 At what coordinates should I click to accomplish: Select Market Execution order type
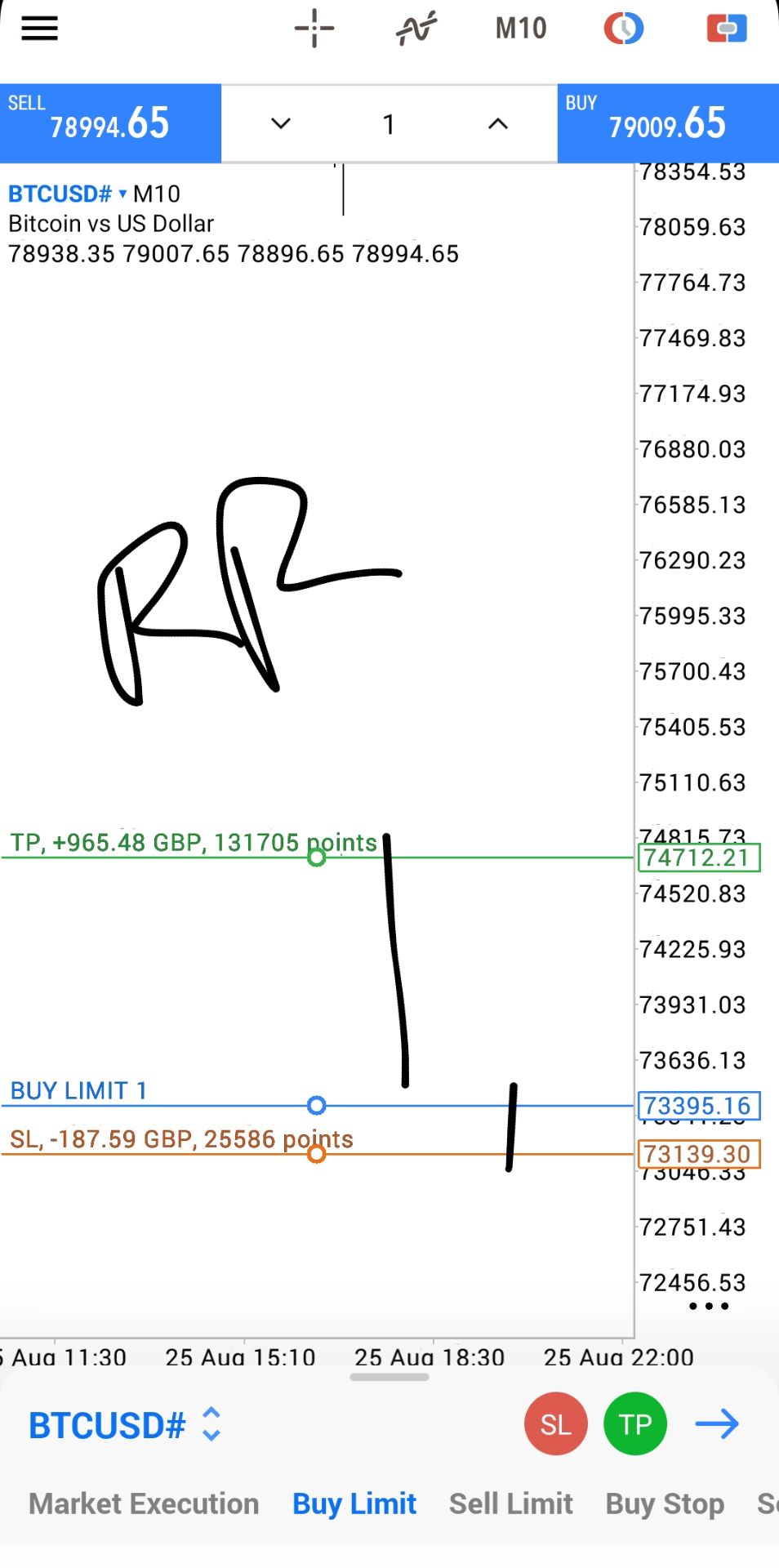point(144,1503)
